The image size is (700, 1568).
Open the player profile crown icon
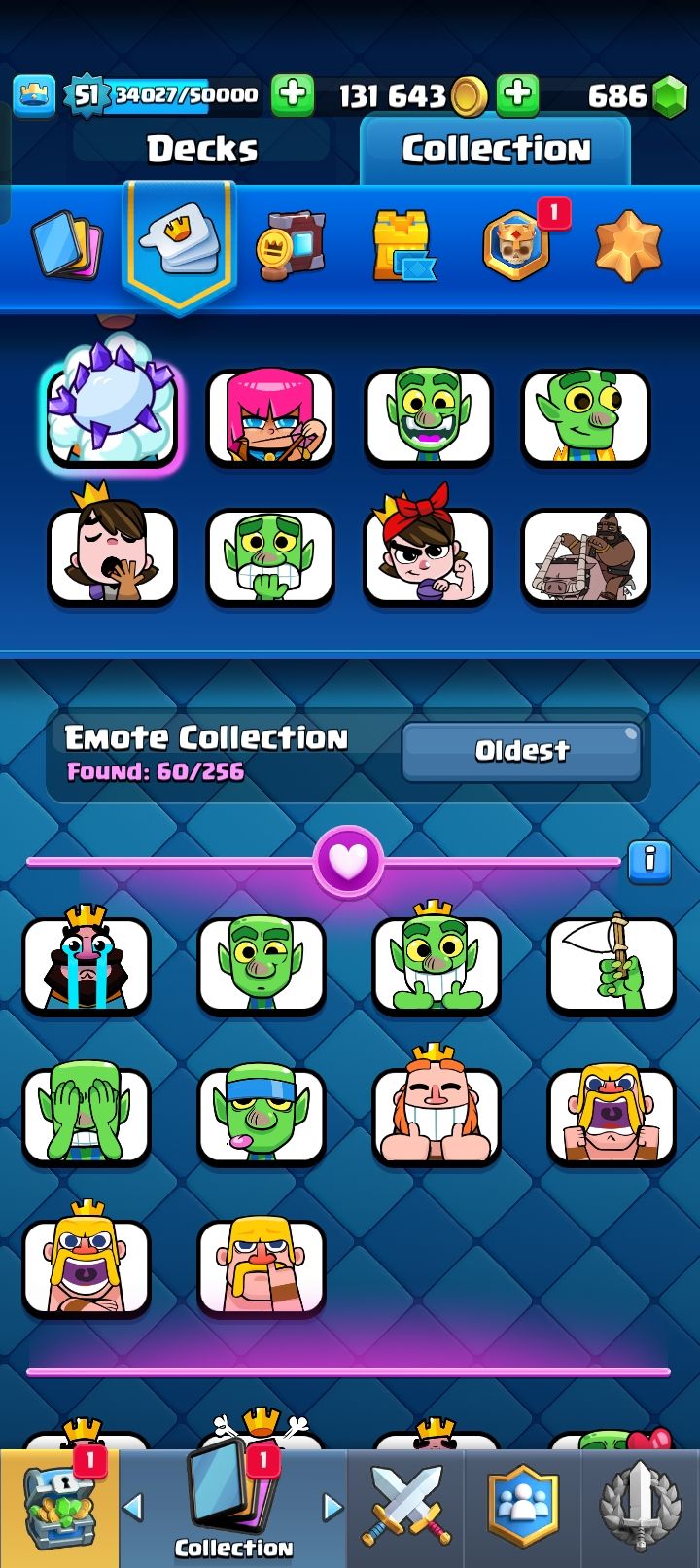34,94
